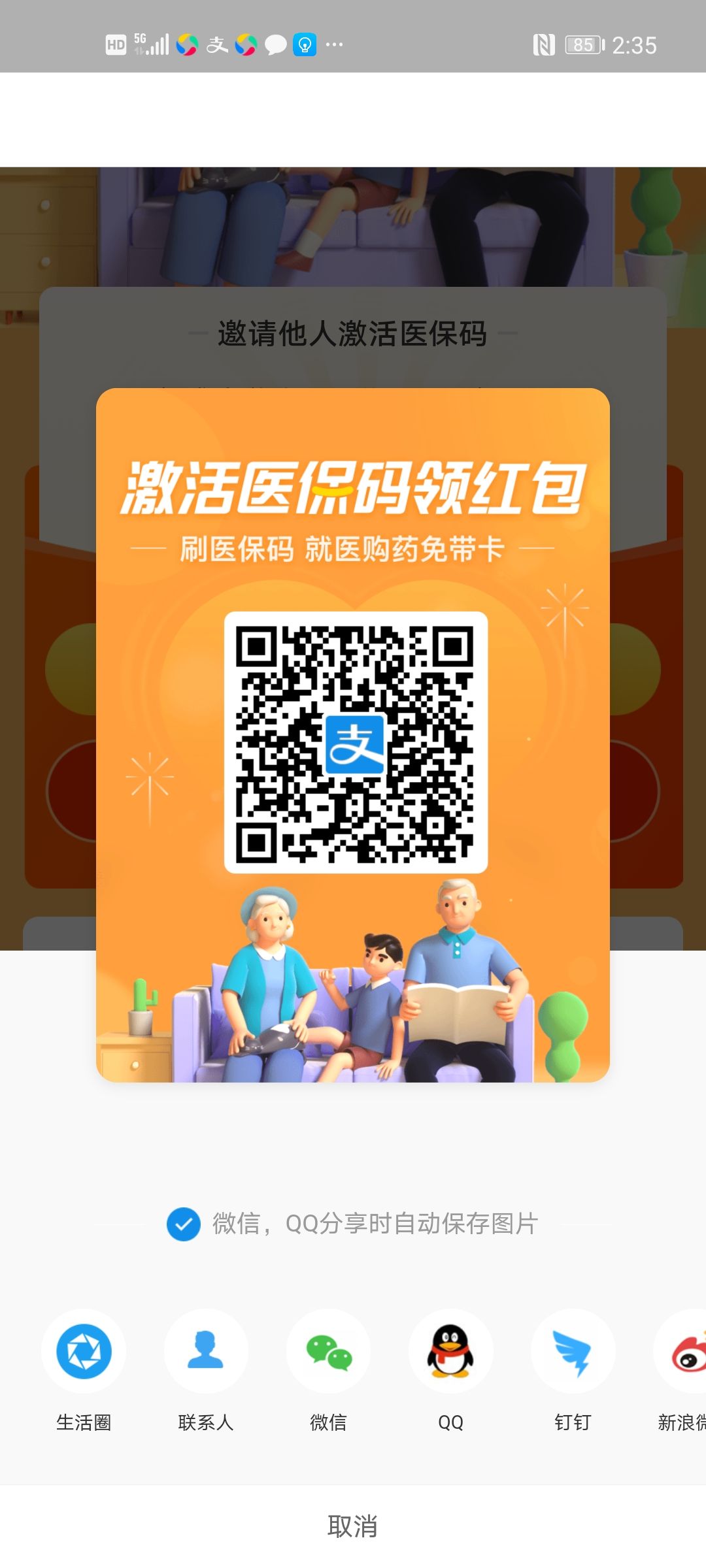
Task: Share the image via QQ
Action: pos(450,1352)
